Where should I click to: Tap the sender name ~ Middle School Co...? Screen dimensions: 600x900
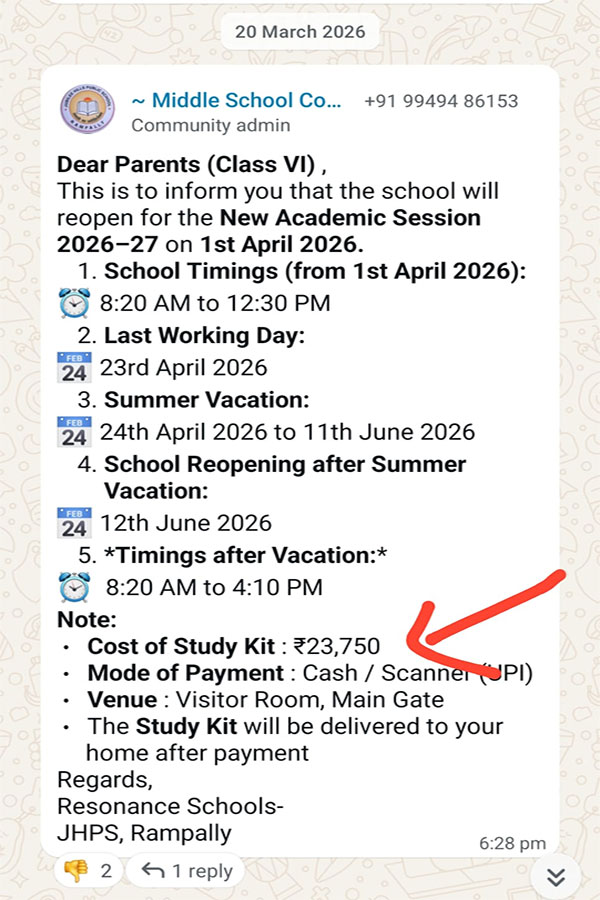(x=237, y=101)
